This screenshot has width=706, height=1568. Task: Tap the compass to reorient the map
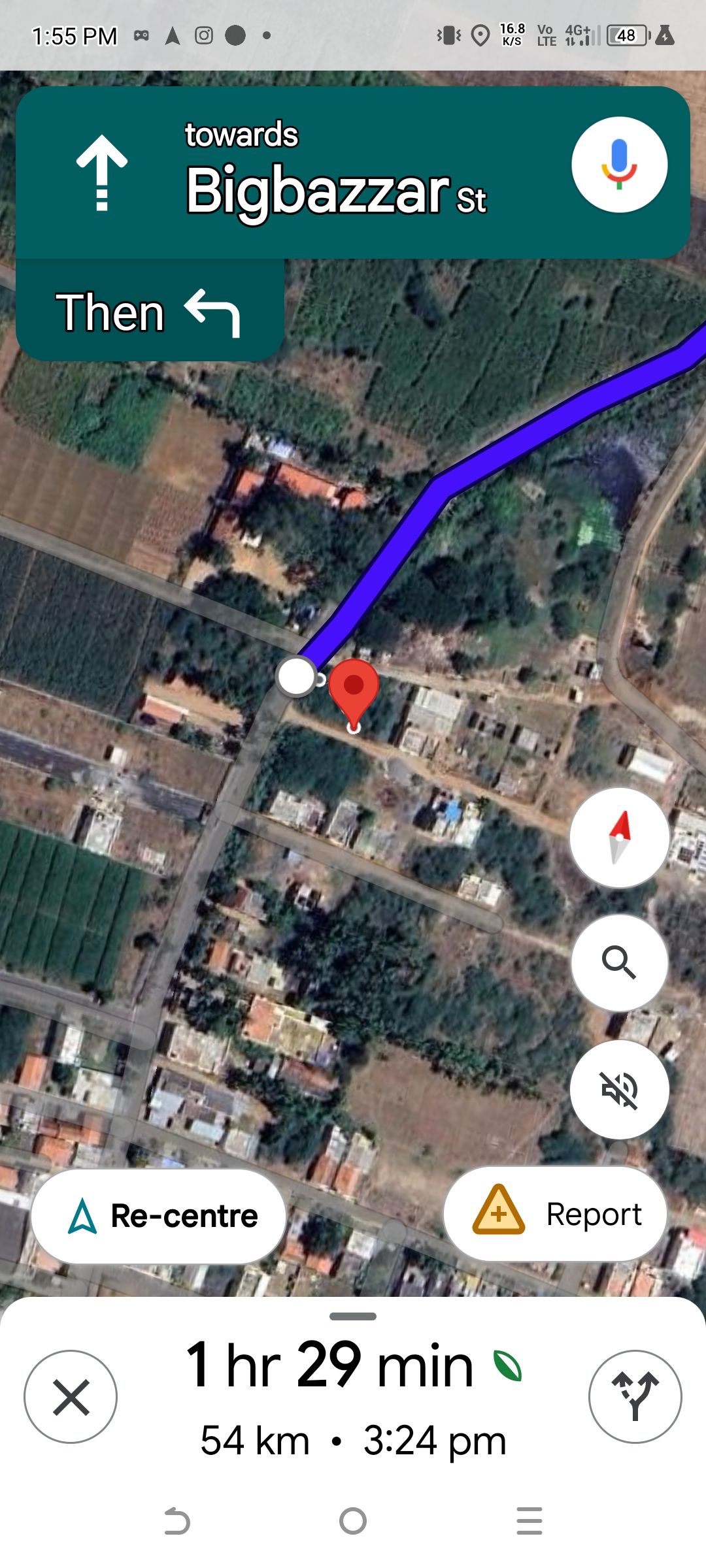pyautogui.click(x=619, y=838)
